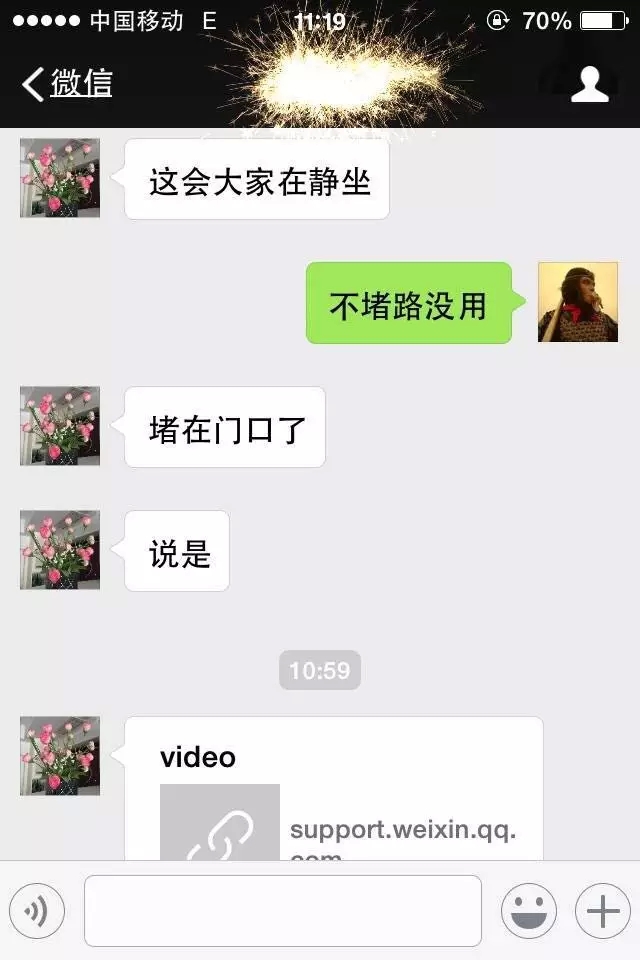
Task: Open the flower avatar beside 这会大家在静坐
Action: pos(60,178)
